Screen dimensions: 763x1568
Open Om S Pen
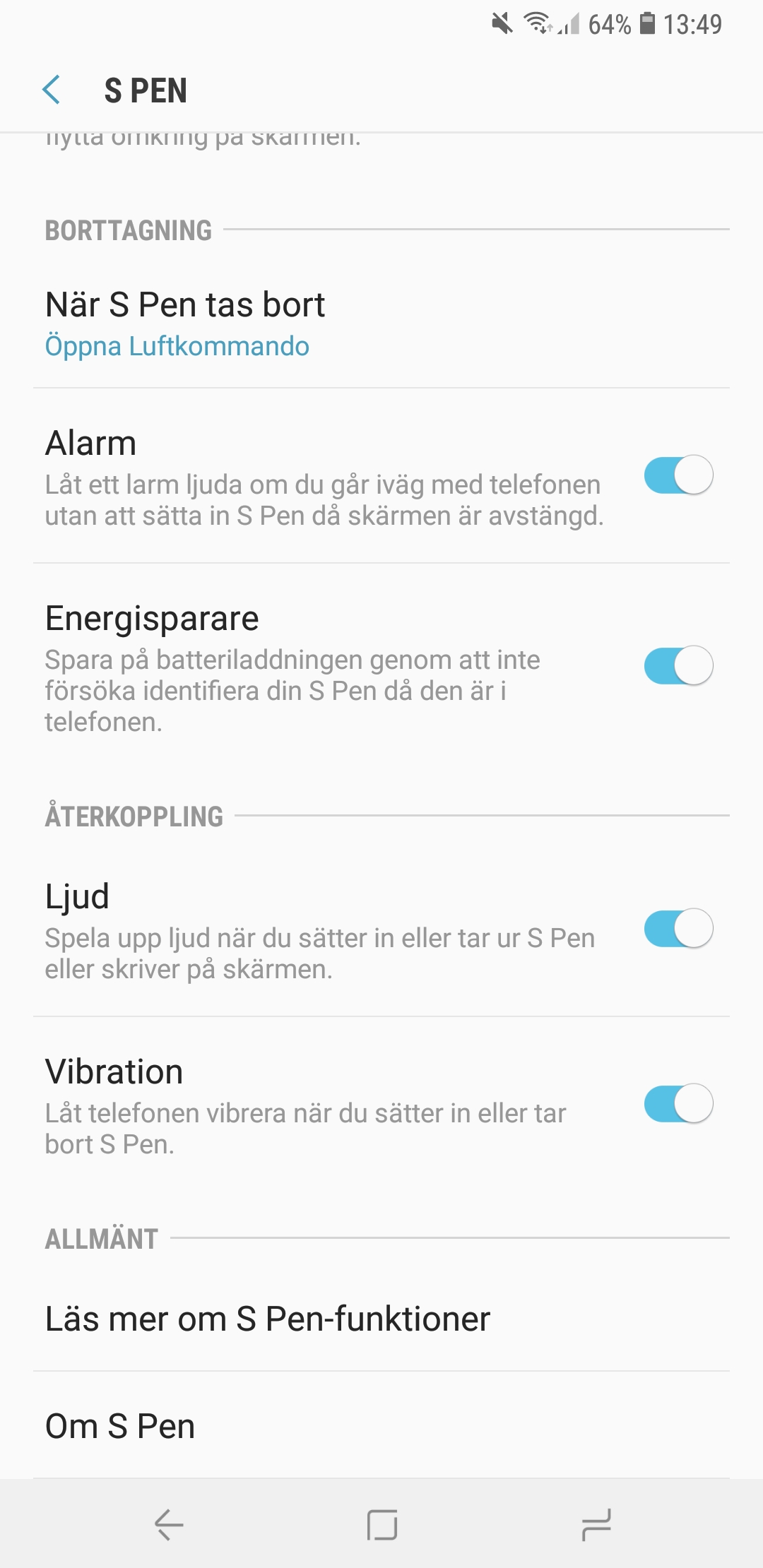(381, 1426)
